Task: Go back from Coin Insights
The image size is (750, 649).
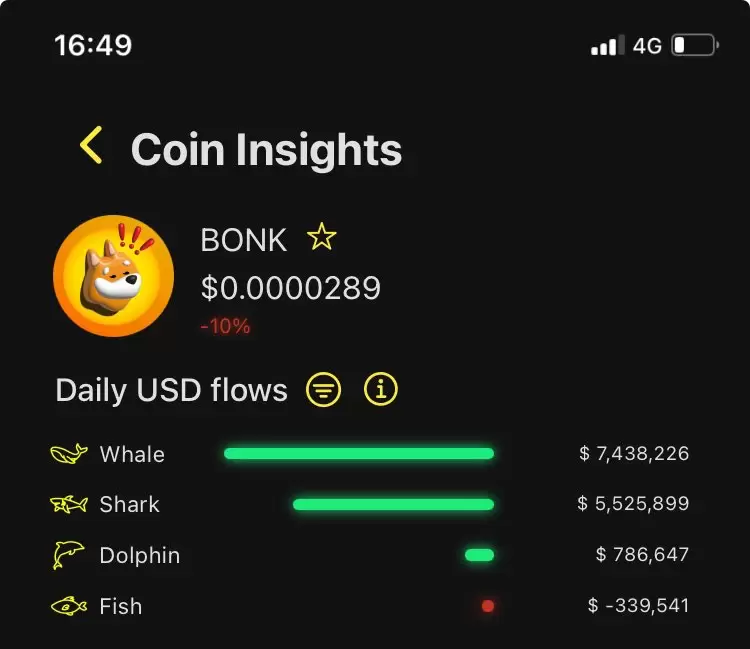Action: click(91, 146)
